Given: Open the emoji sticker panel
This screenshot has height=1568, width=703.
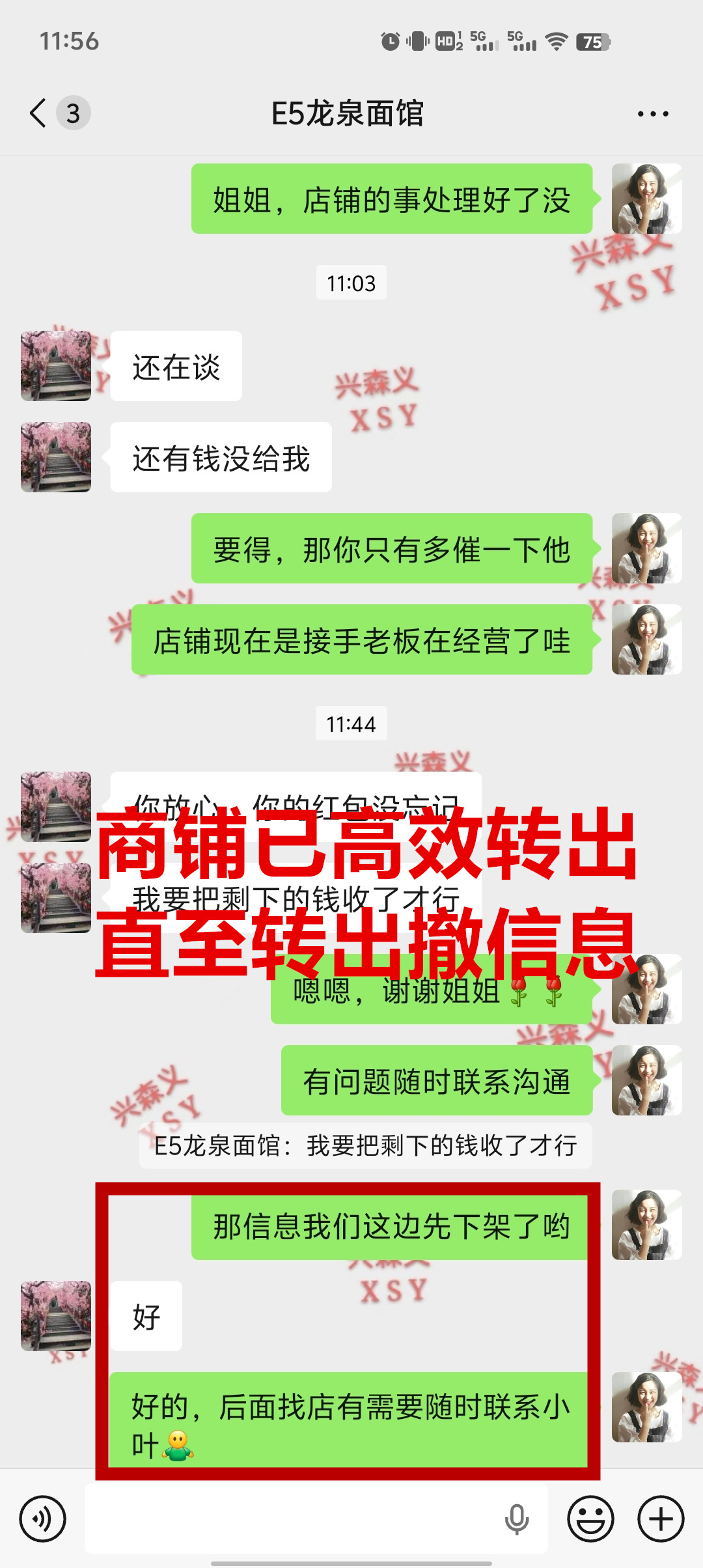Looking at the screenshot, I should pyautogui.click(x=590, y=1519).
